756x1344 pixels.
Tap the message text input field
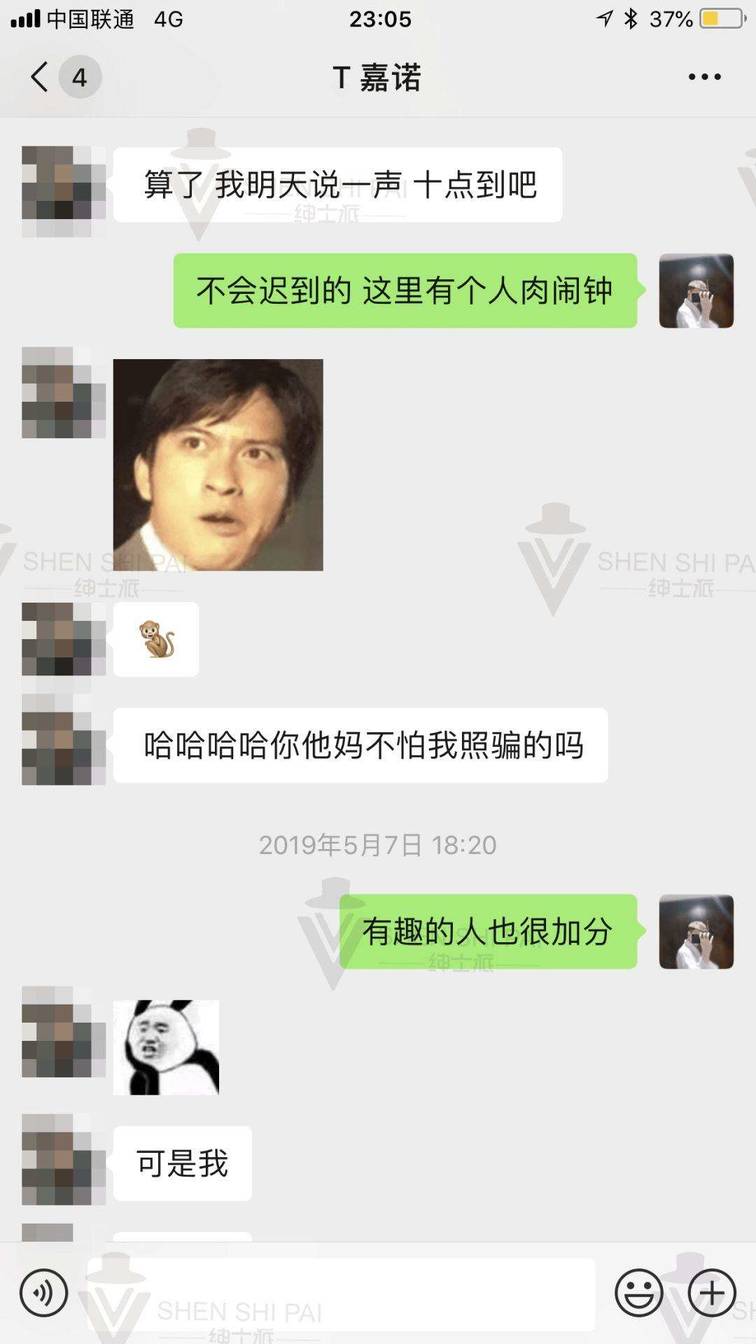[x=340, y=1292]
